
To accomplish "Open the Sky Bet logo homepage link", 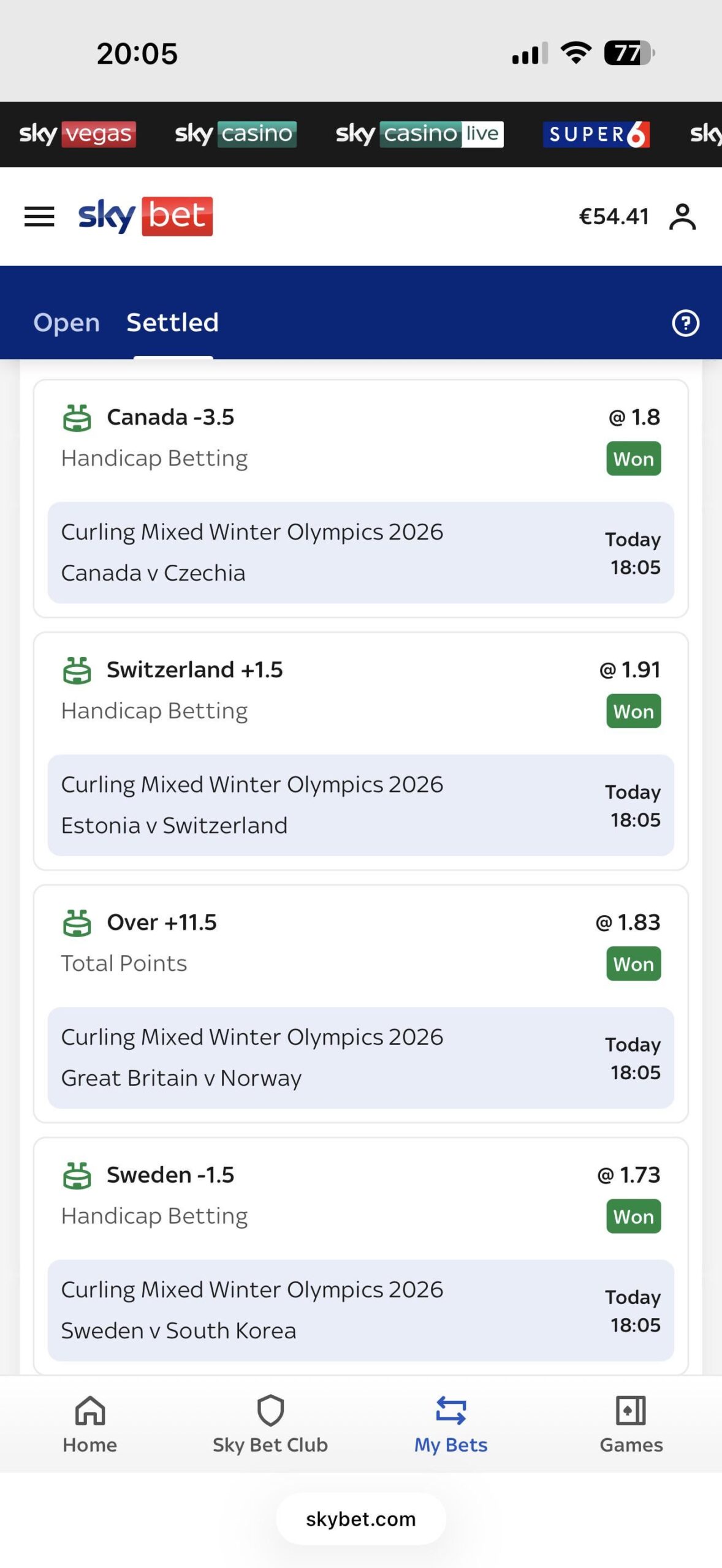I will click(143, 216).
